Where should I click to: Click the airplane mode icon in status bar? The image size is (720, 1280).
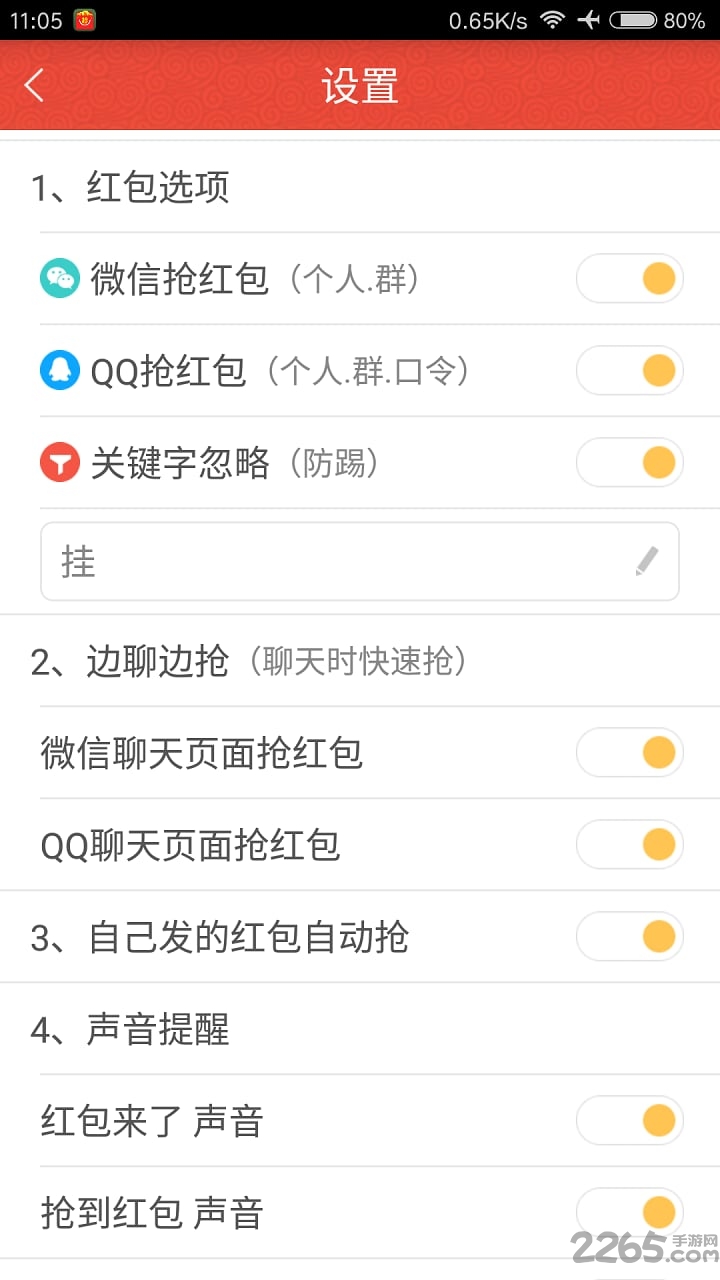point(591,18)
